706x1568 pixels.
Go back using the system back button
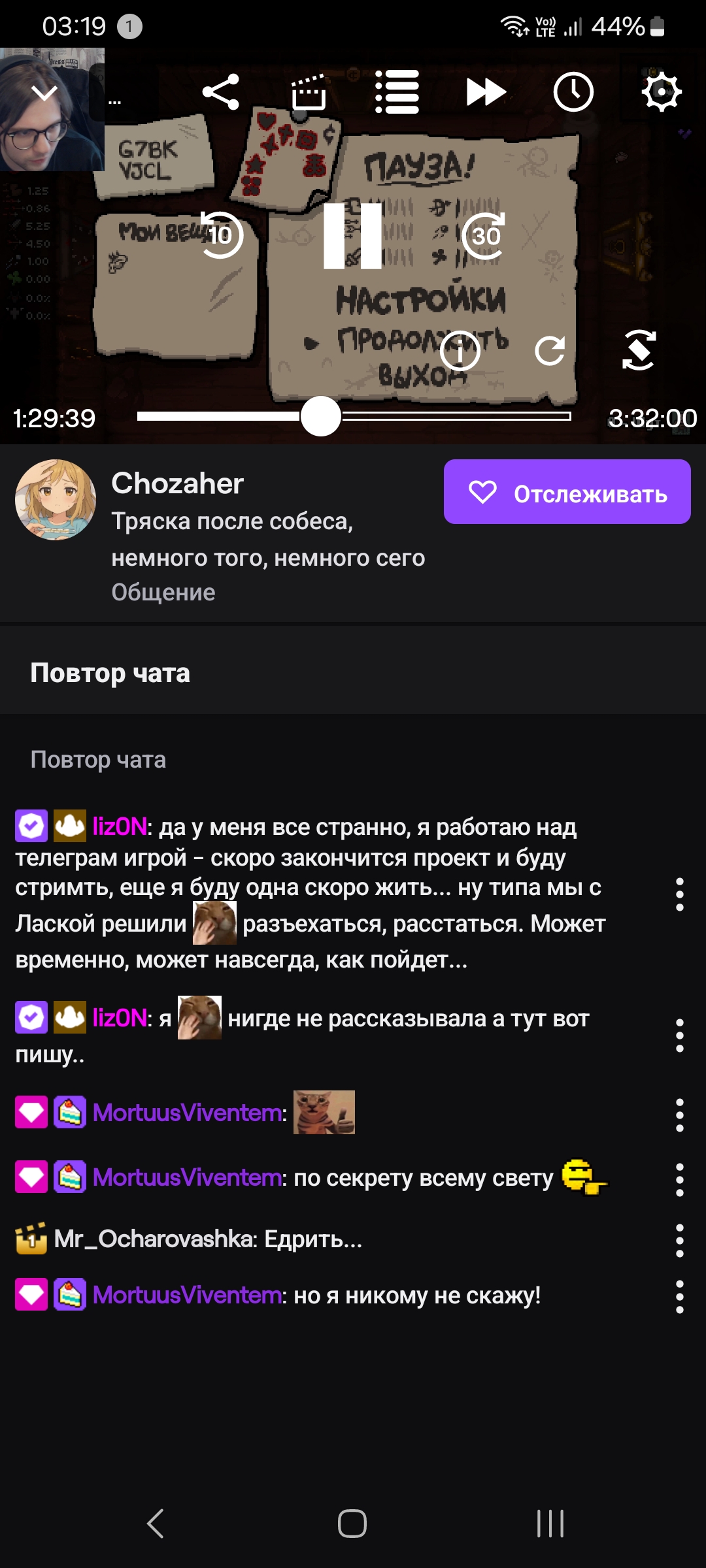click(x=156, y=1524)
